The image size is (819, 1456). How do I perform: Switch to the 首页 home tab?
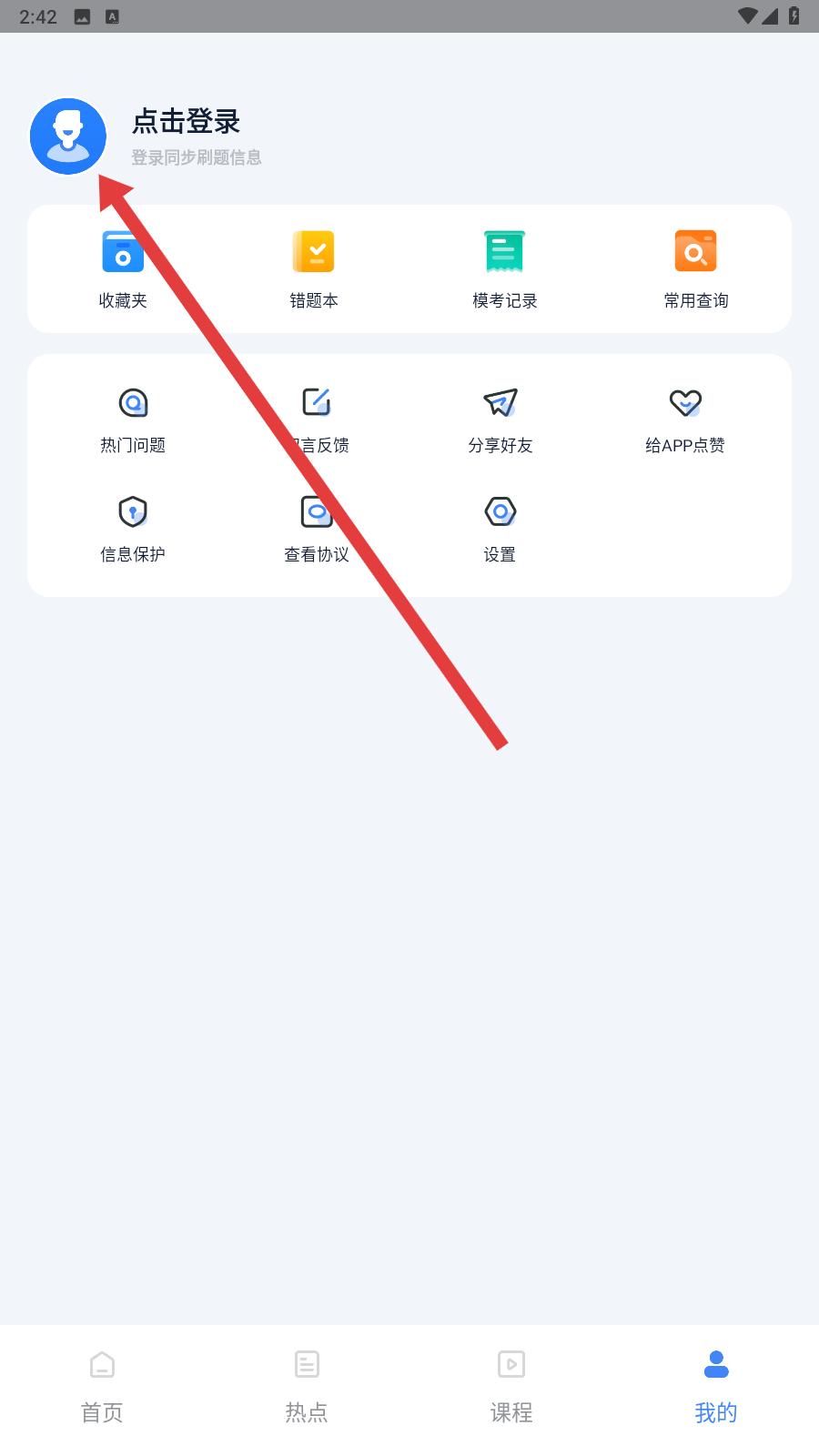point(102,1388)
